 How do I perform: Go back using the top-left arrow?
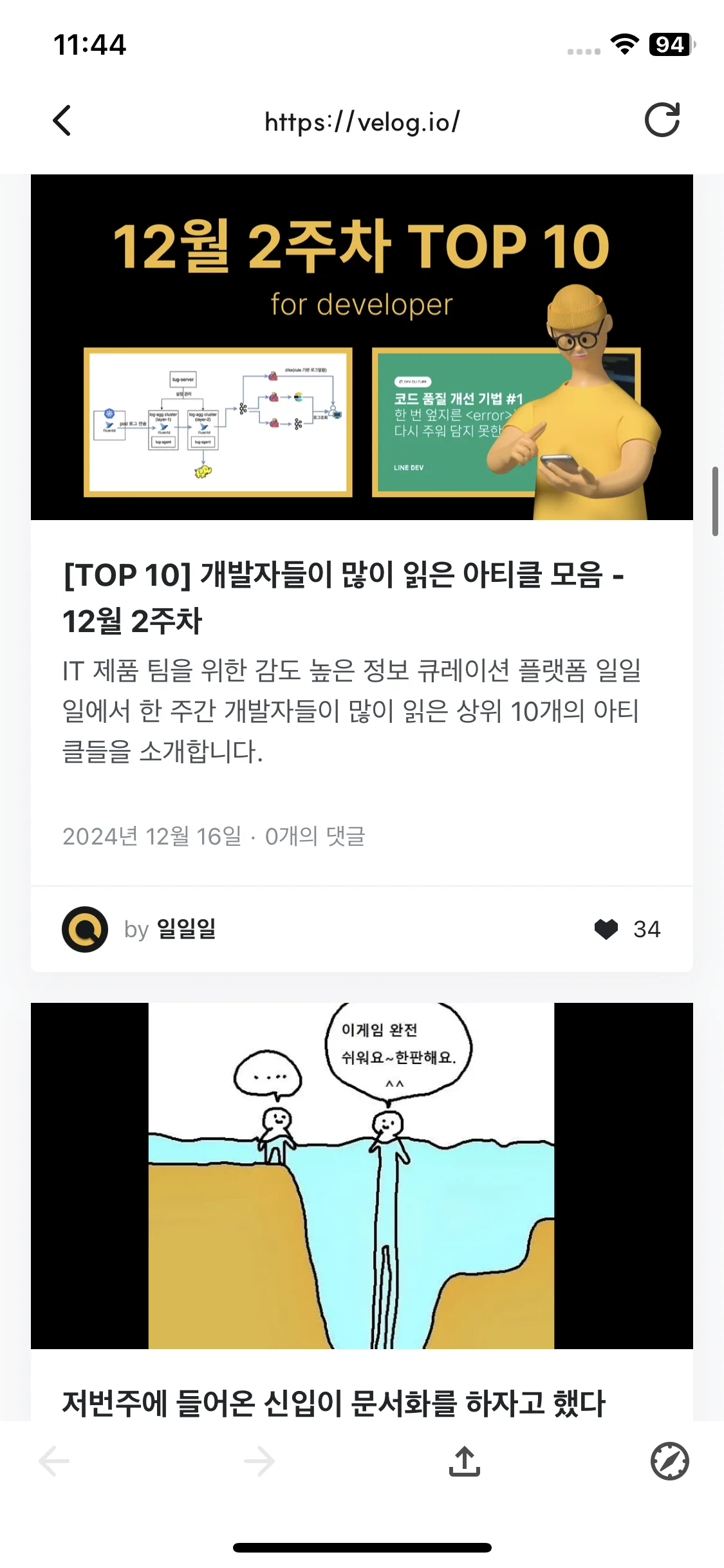pos(62,120)
